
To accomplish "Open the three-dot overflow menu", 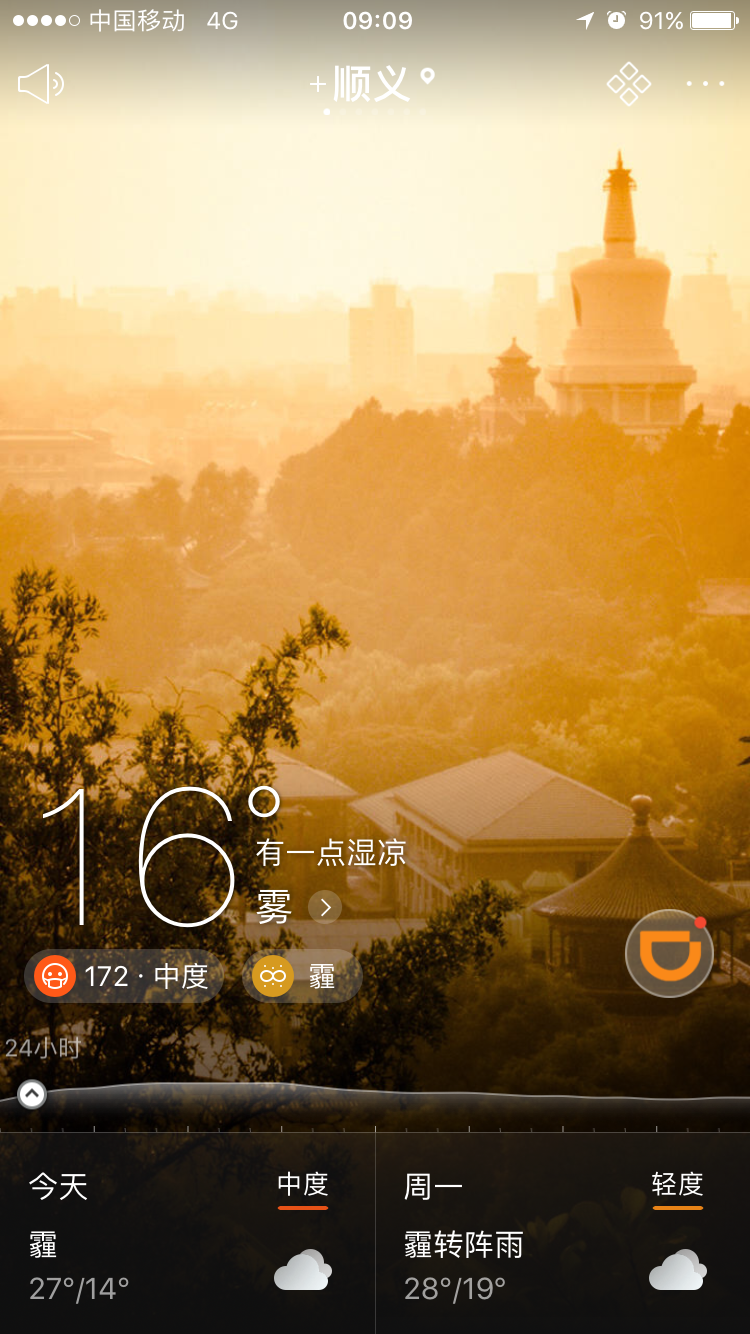I will 705,84.
